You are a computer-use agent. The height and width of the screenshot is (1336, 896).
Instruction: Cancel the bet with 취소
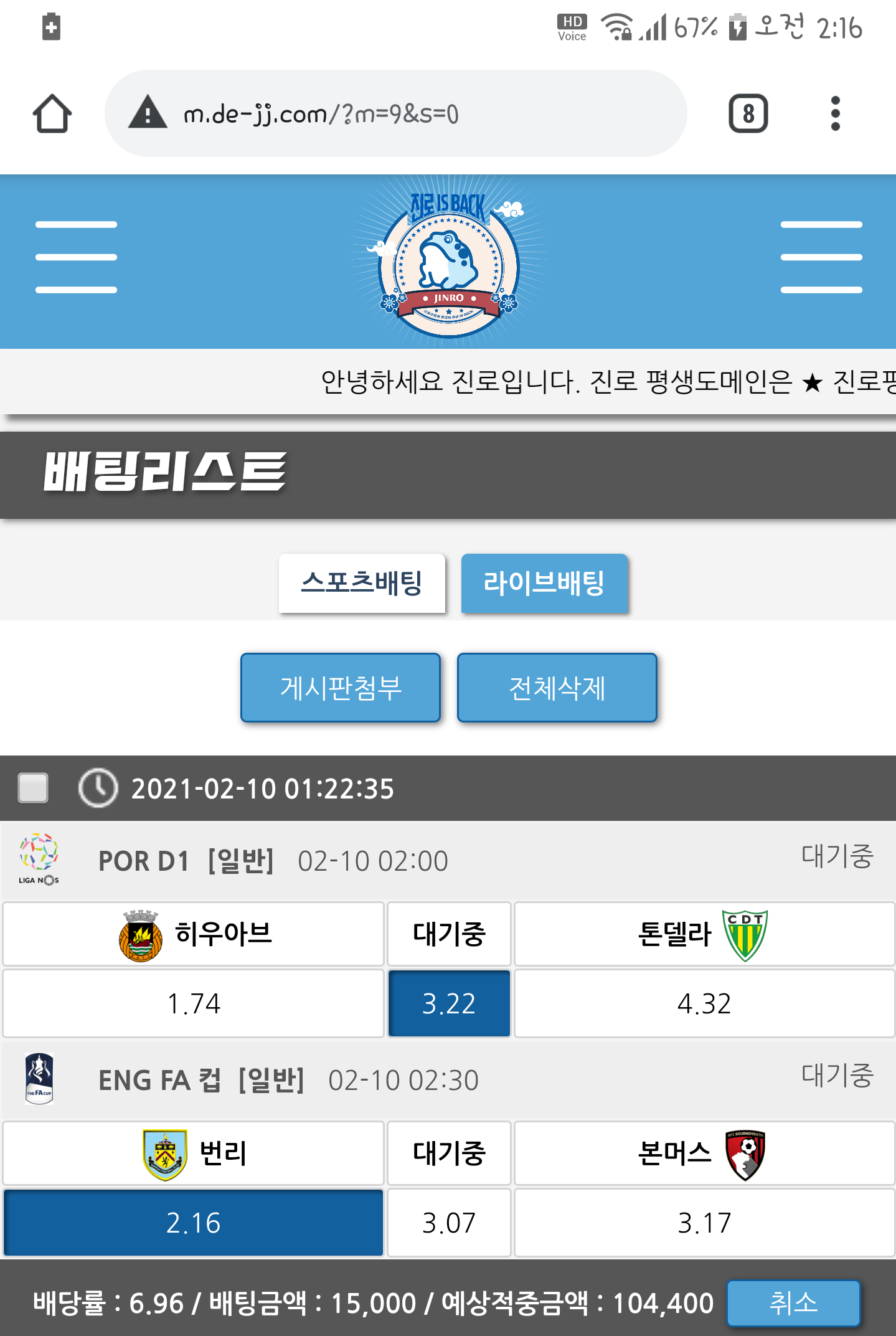(793, 1303)
